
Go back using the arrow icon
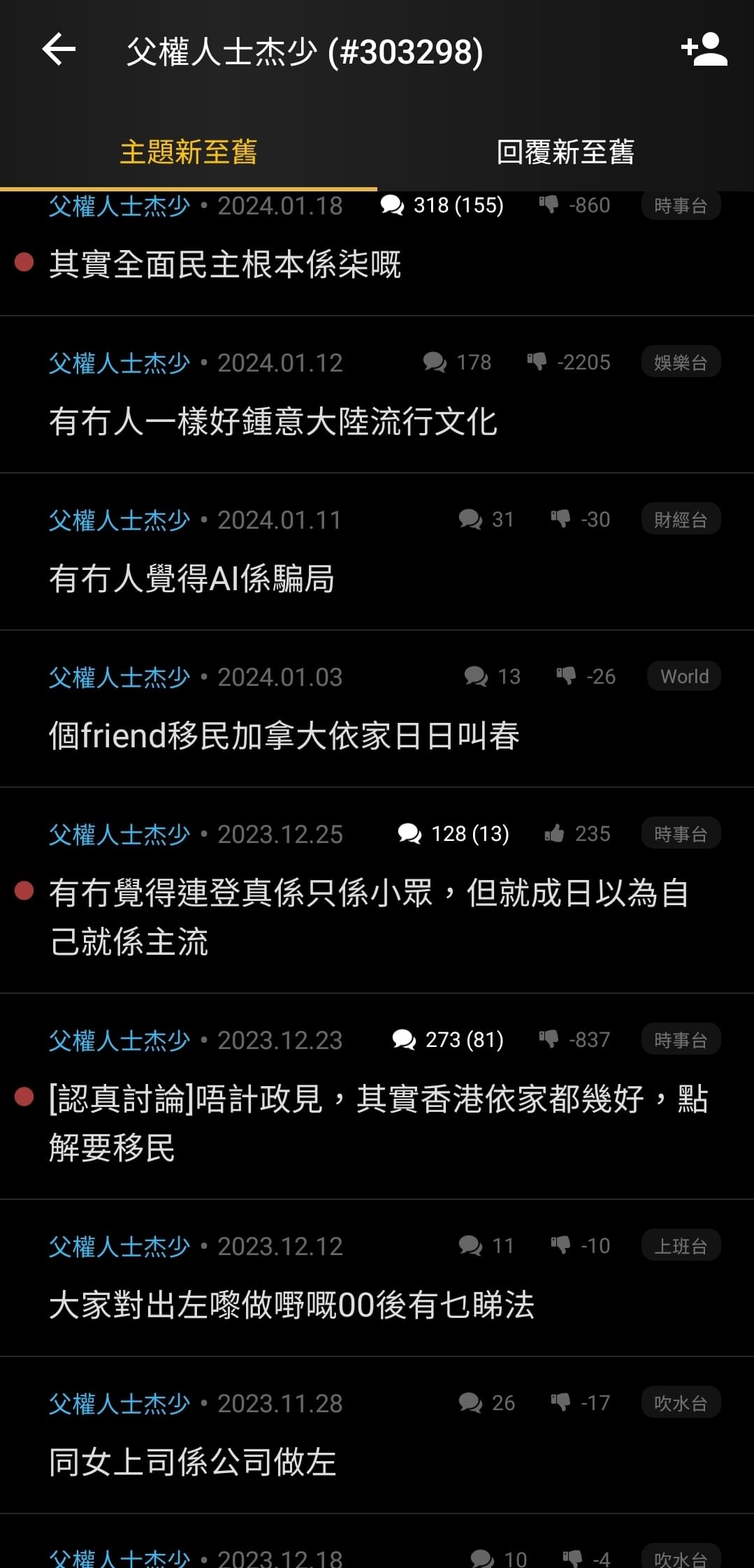click(59, 50)
